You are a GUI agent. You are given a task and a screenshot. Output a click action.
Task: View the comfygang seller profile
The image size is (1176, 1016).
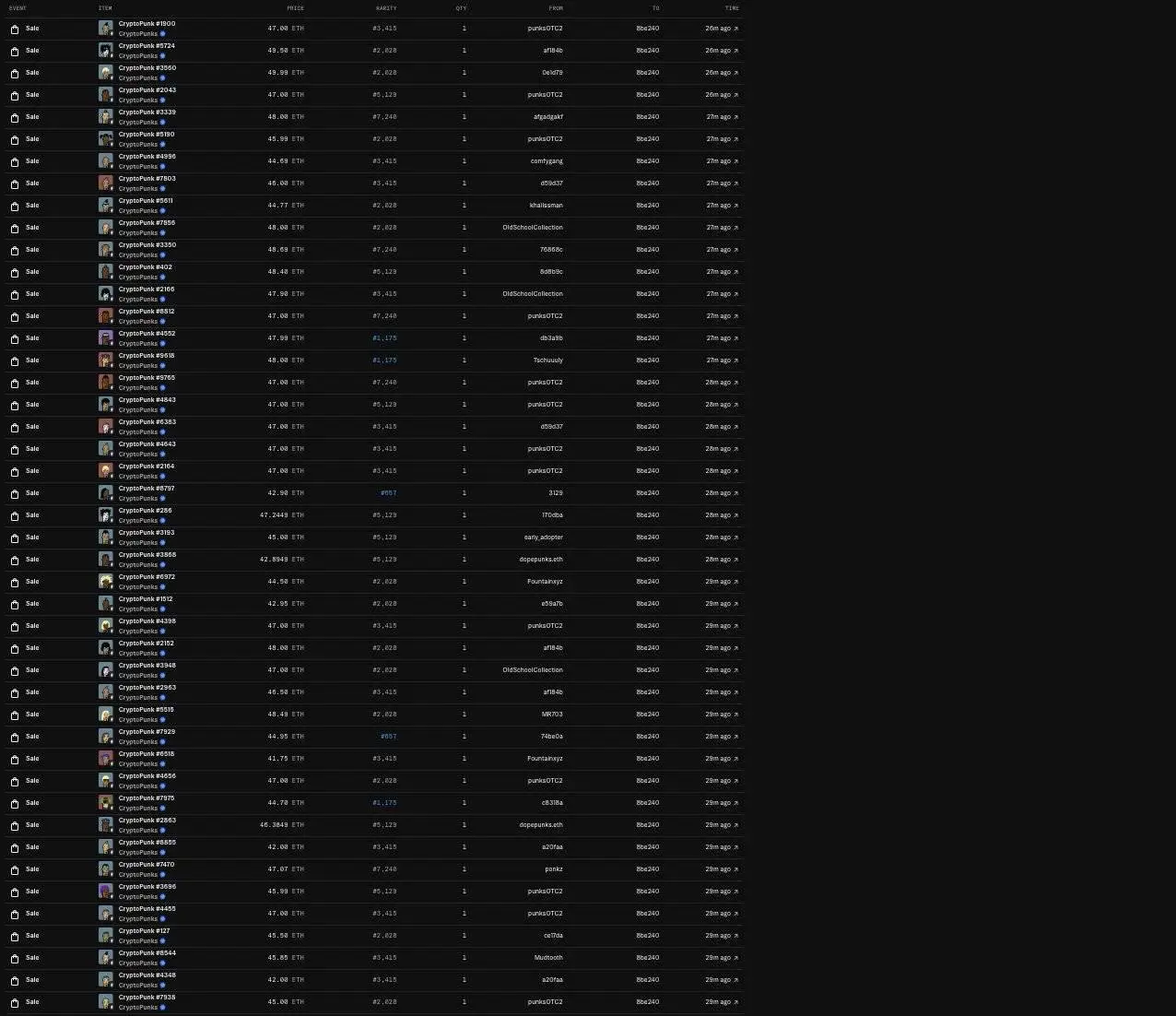tap(546, 161)
